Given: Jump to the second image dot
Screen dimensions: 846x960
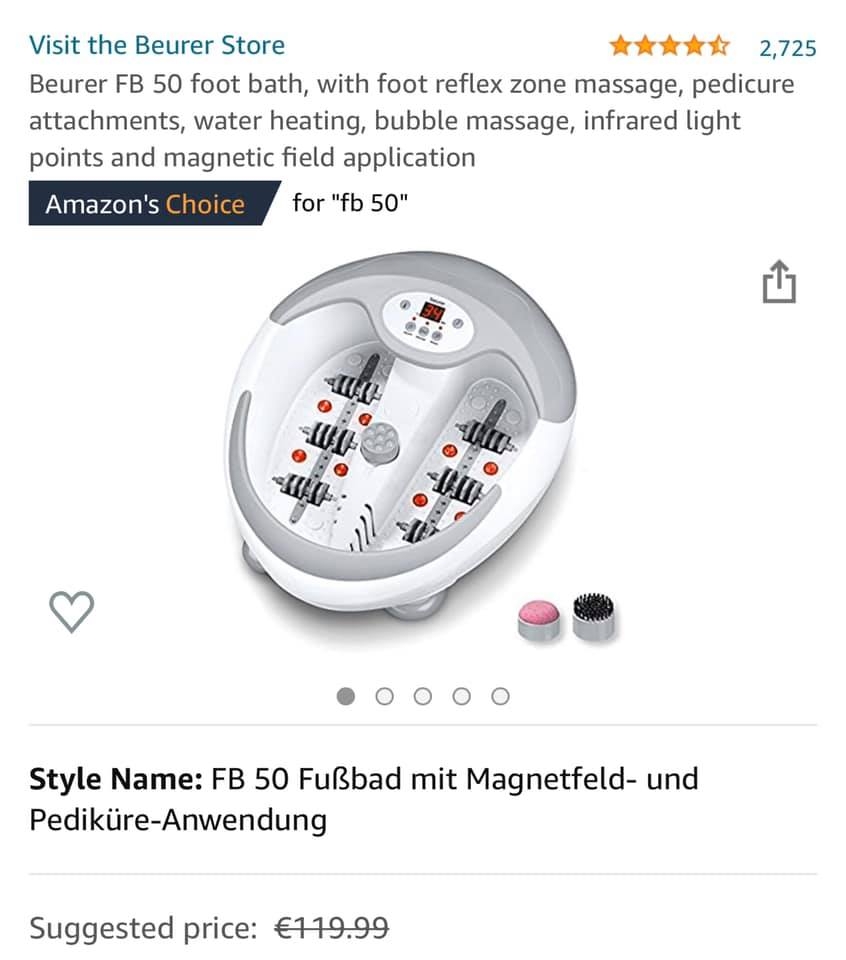Looking at the screenshot, I should pos(384,696).
